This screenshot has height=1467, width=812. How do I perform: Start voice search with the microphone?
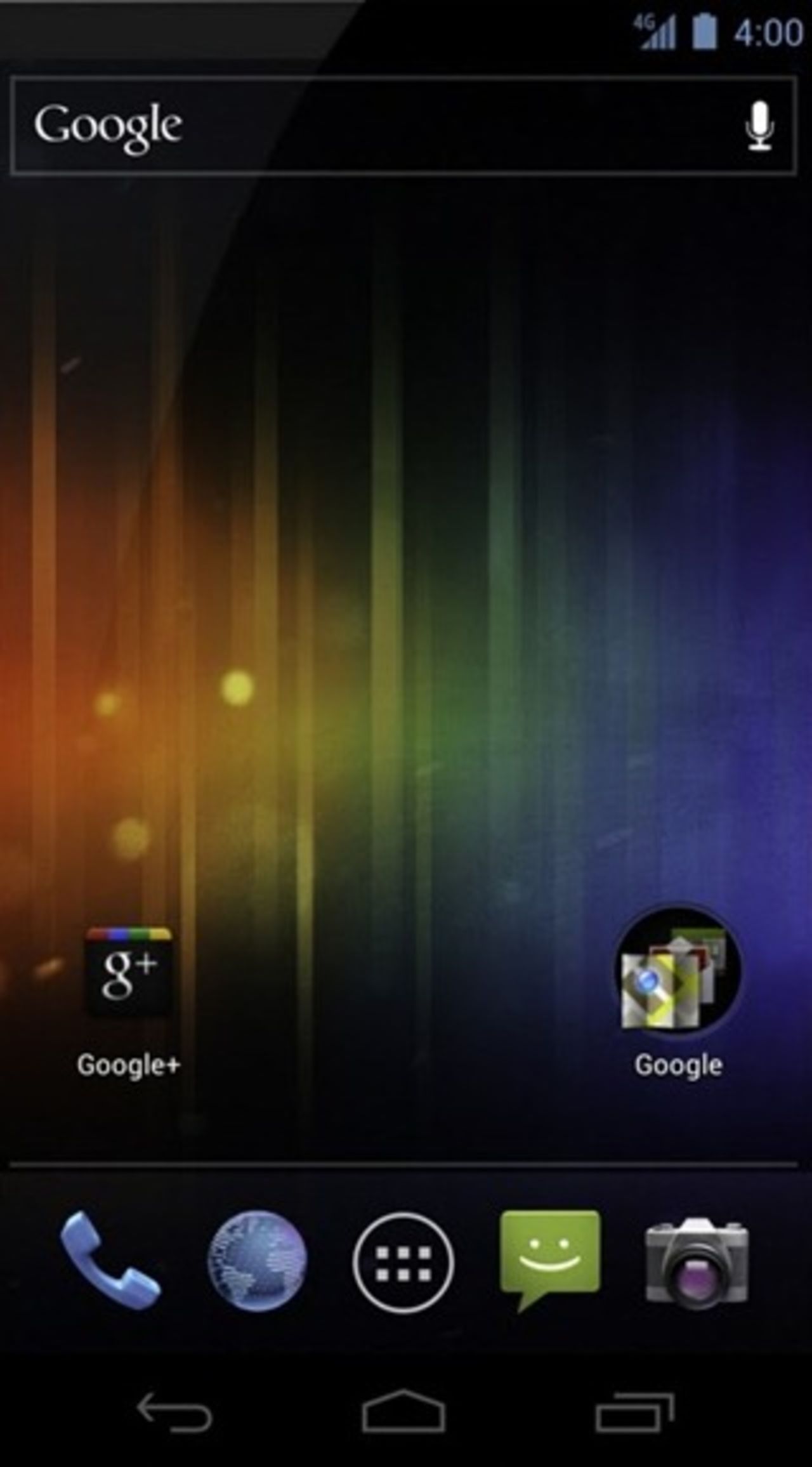pyautogui.click(x=759, y=126)
